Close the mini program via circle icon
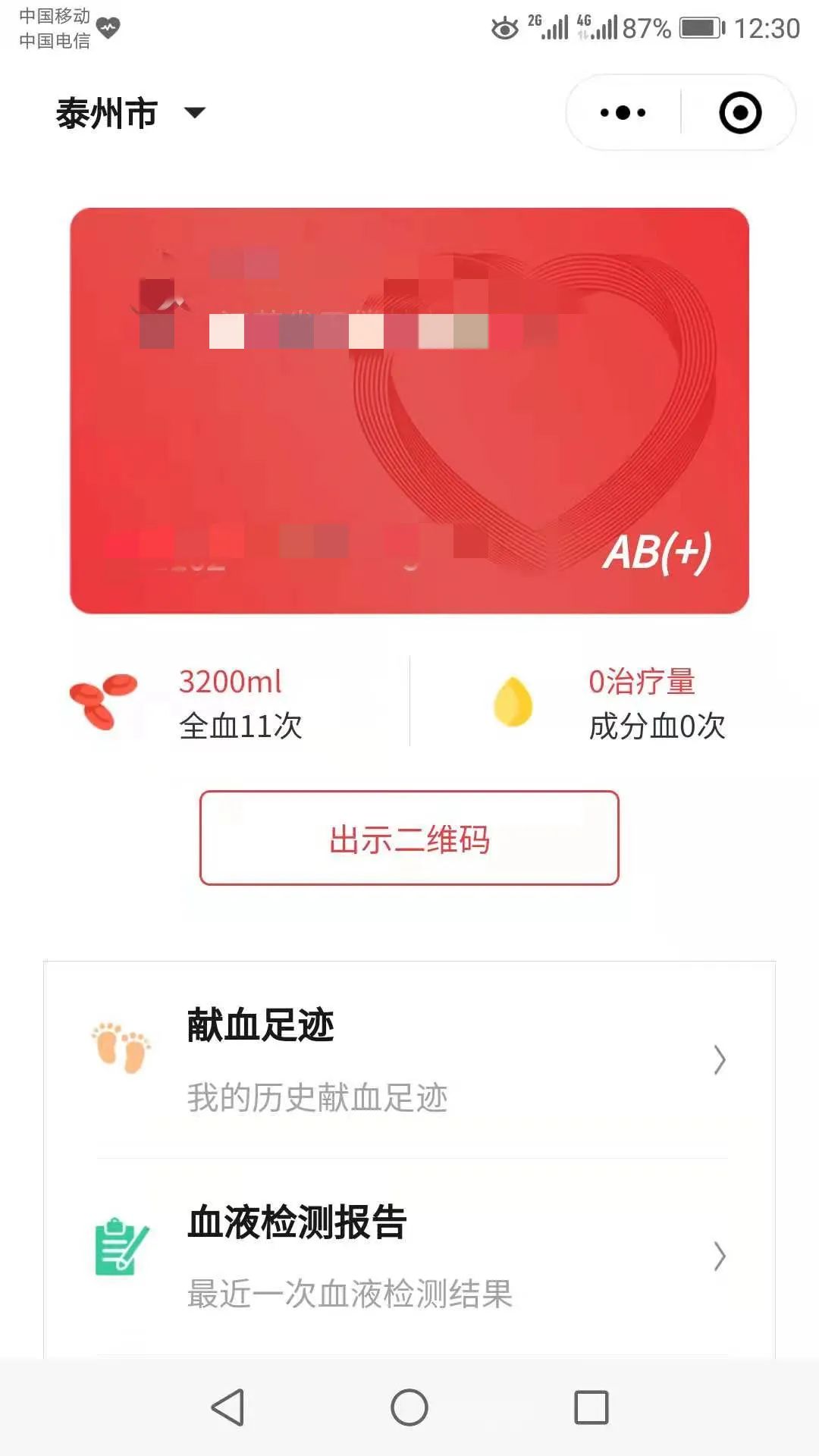 coord(739,113)
